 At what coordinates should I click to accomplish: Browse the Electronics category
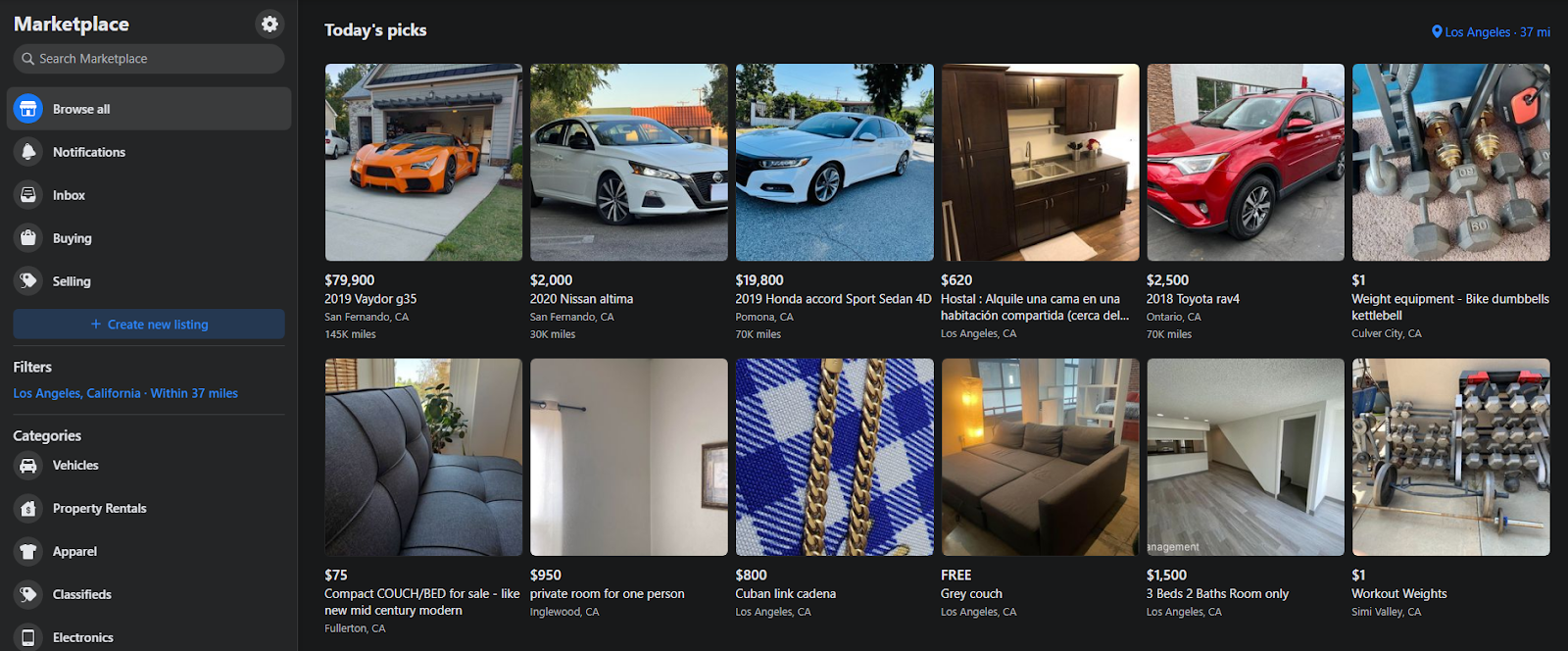pos(82,637)
